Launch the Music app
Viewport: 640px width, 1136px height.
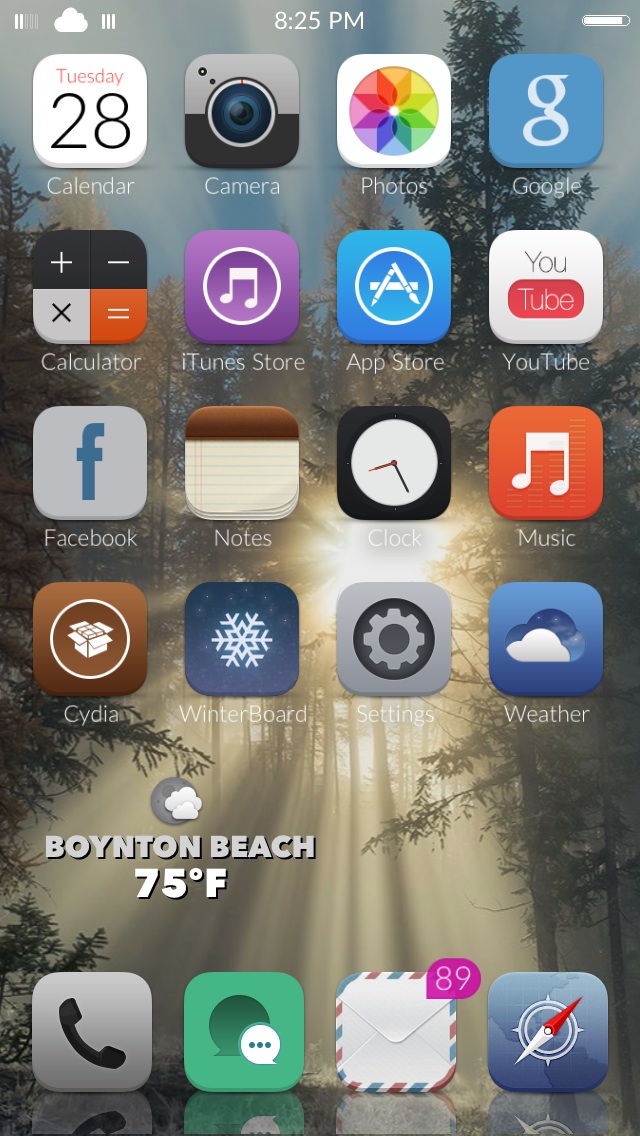click(x=547, y=463)
